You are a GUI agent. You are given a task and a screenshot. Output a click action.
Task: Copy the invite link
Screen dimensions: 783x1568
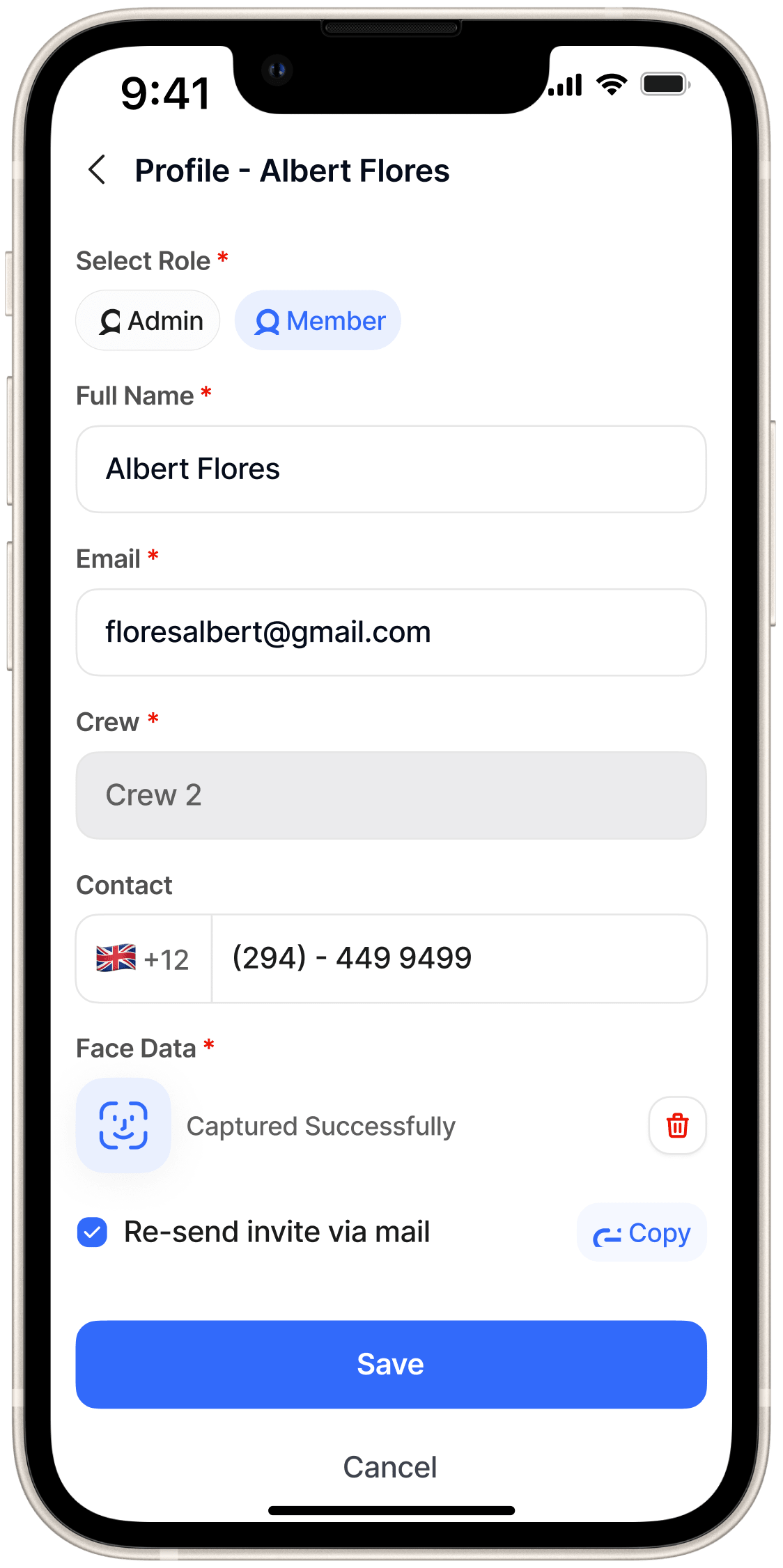tap(642, 1232)
